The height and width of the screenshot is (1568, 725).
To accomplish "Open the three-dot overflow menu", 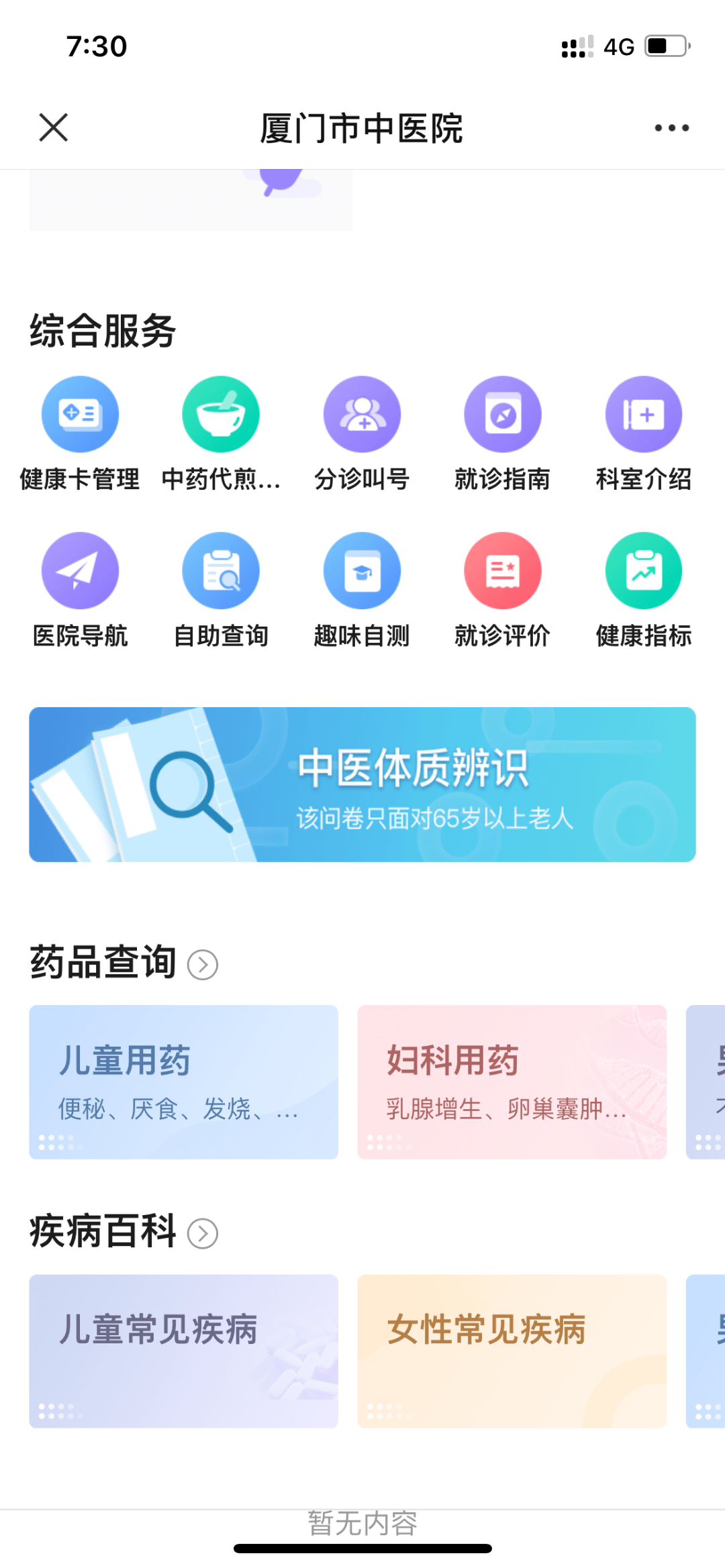I will [x=671, y=127].
